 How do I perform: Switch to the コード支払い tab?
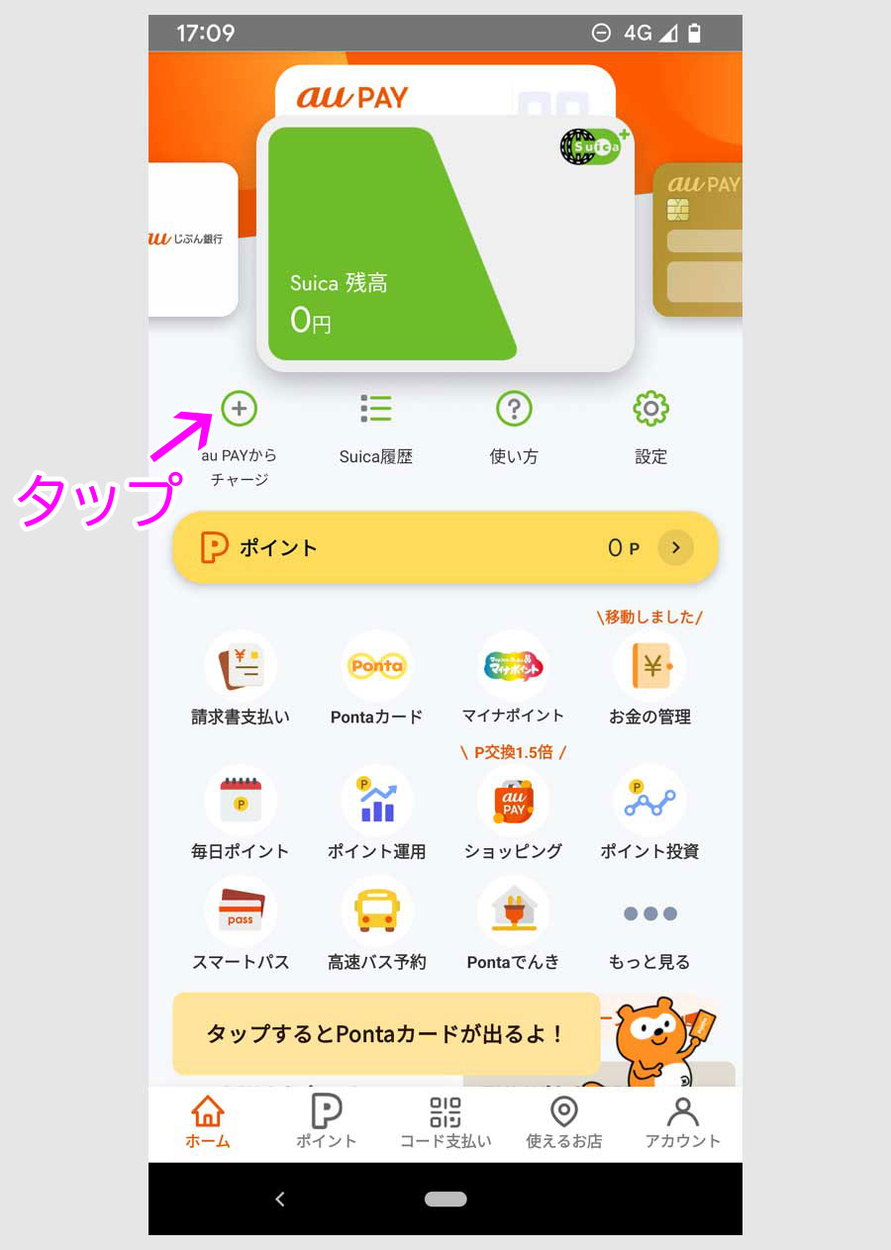(445, 1122)
